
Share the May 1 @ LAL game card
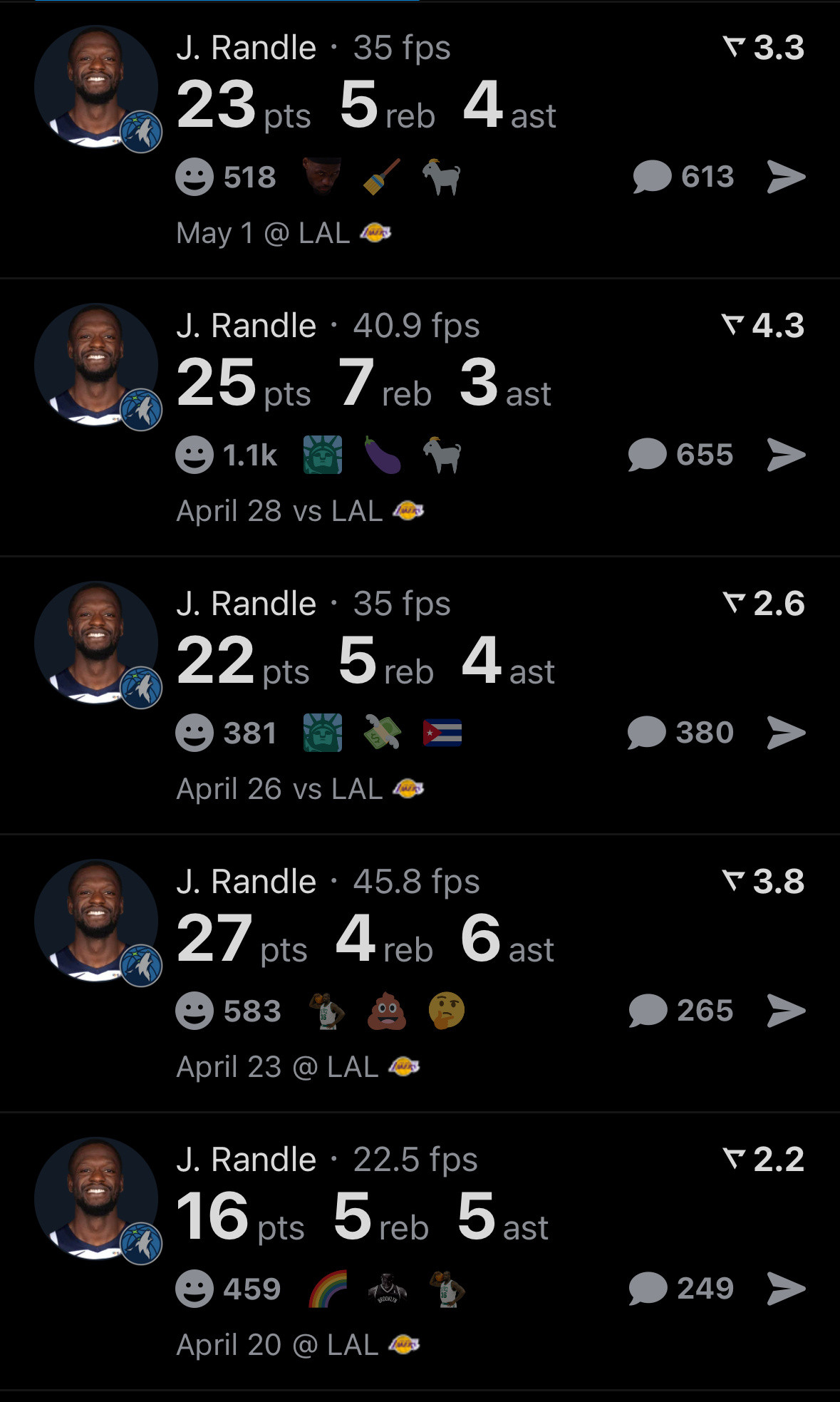[x=786, y=177]
